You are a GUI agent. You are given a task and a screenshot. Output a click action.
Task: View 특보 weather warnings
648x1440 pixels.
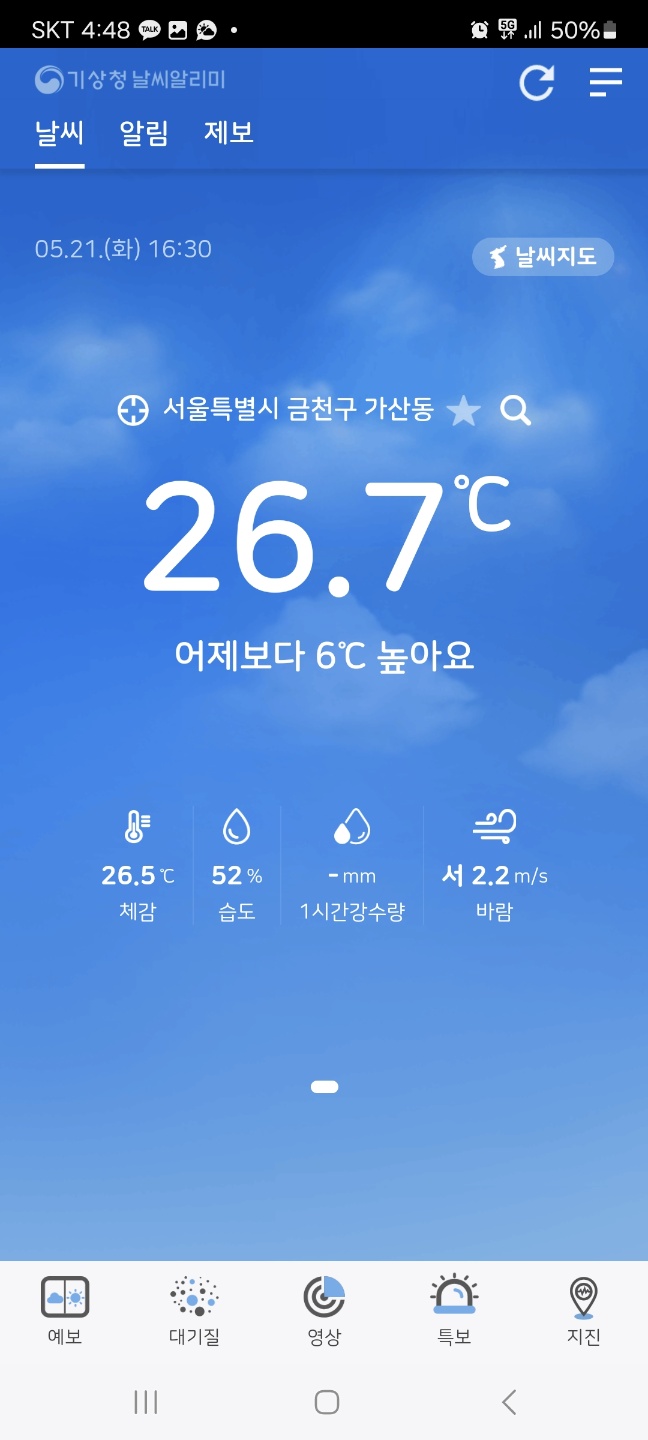pyautogui.click(x=454, y=1311)
